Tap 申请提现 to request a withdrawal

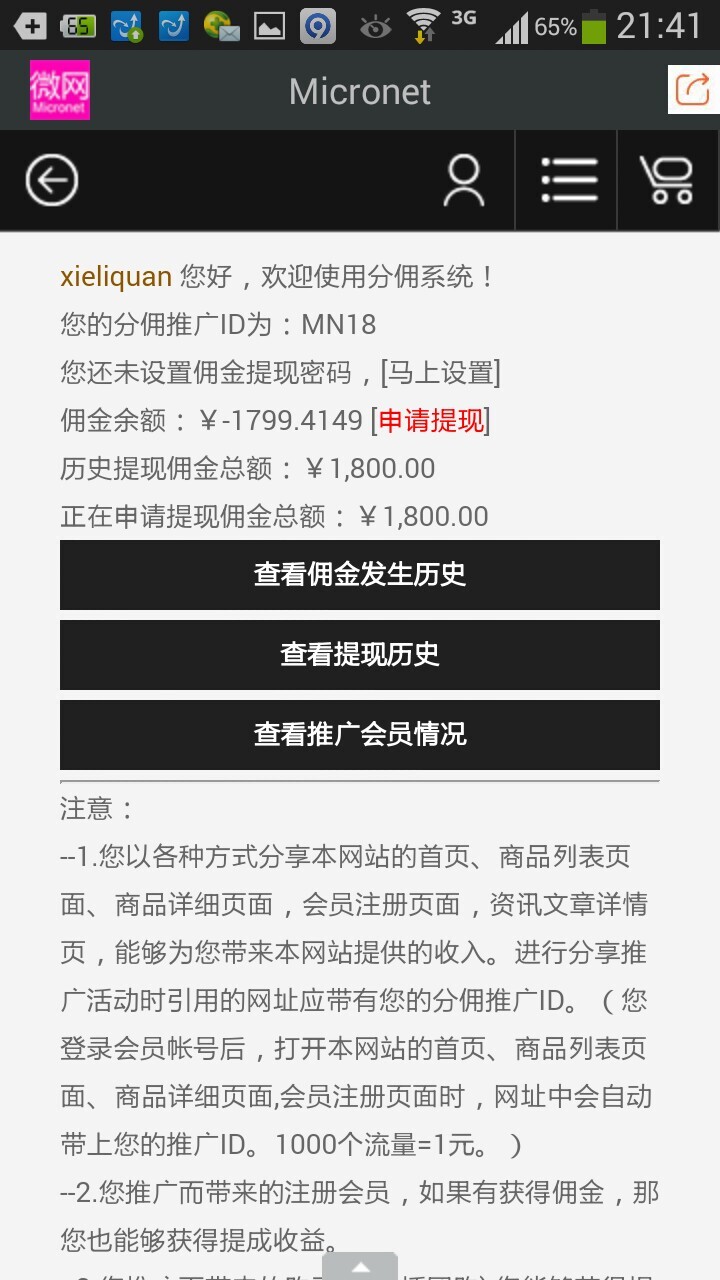click(x=431, y=421)
